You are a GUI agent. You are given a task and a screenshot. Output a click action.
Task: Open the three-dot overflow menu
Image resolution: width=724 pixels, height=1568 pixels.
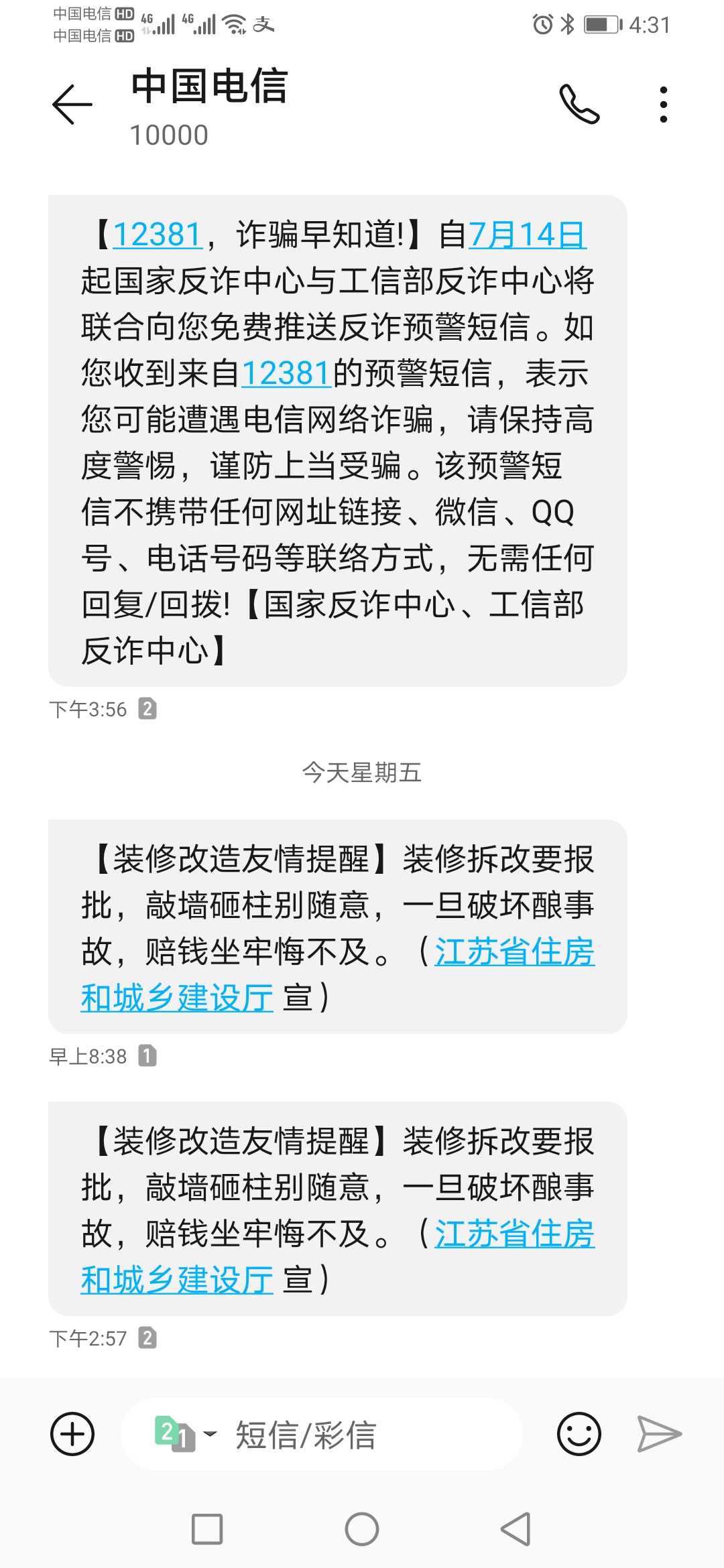pyautogui.click(x=663, y=105)
